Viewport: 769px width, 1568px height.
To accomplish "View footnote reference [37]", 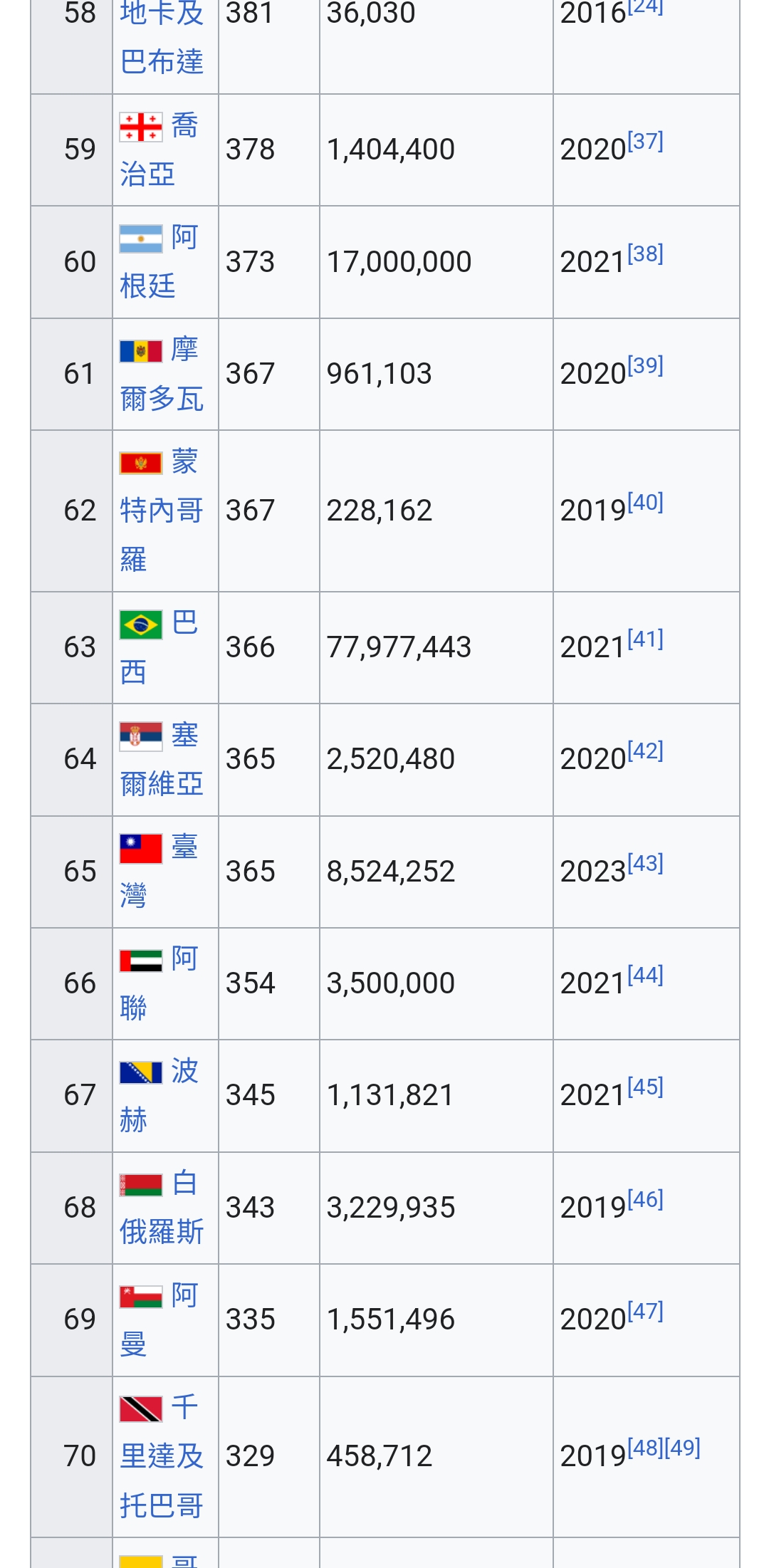I will point(645,141).
